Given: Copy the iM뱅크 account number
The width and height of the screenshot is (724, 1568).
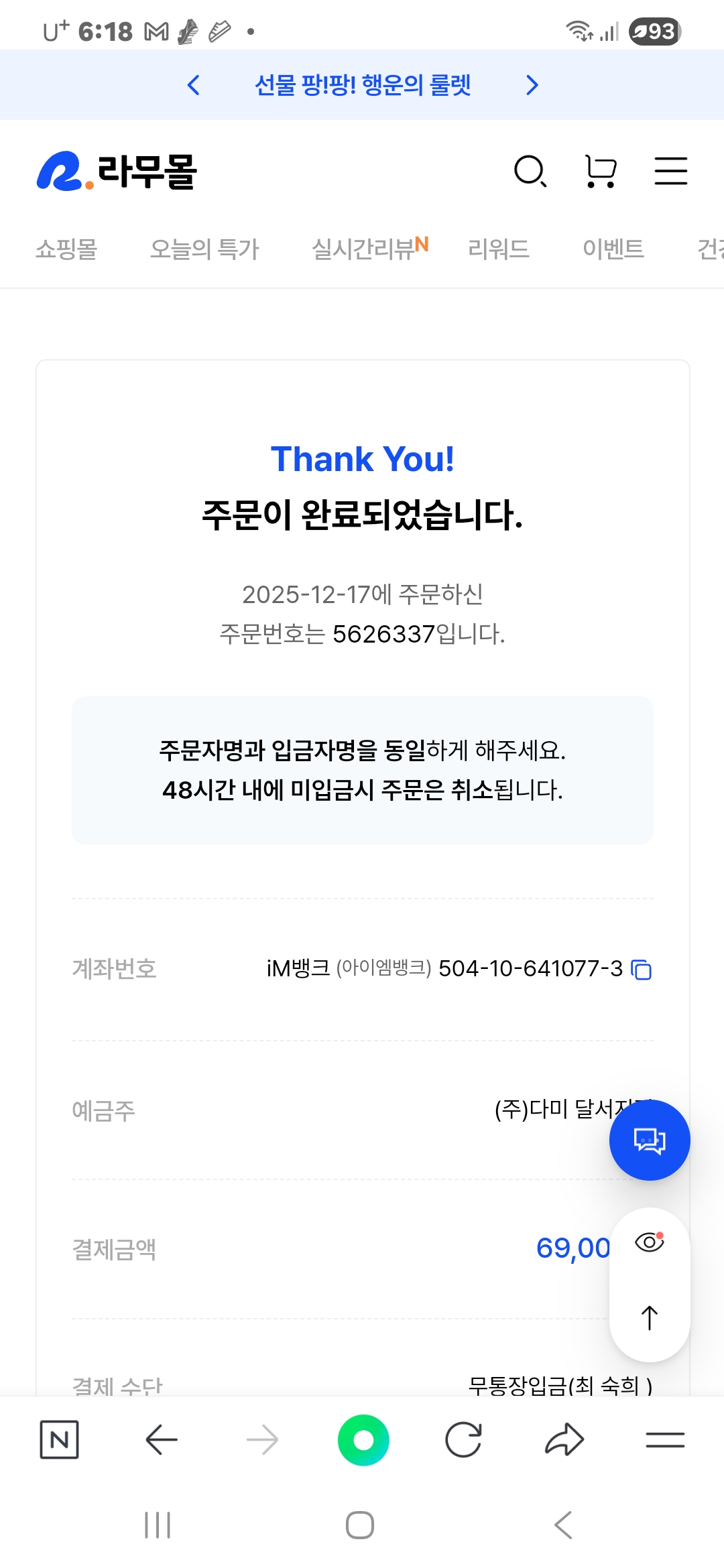Looking at the screenshot, I should pos(642,970).
